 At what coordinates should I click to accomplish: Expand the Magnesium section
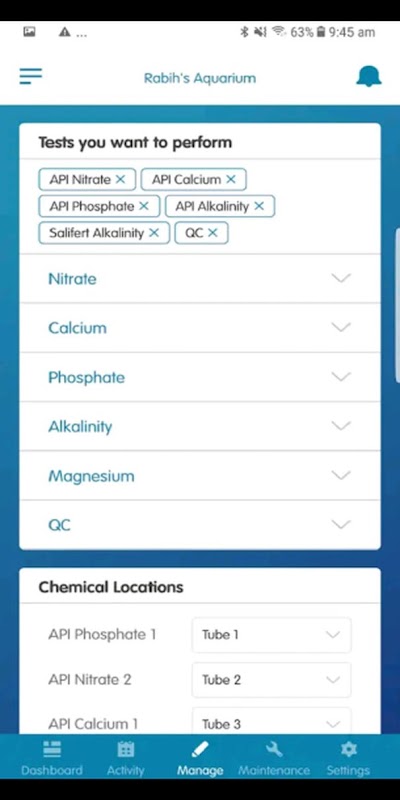point(200,476)
